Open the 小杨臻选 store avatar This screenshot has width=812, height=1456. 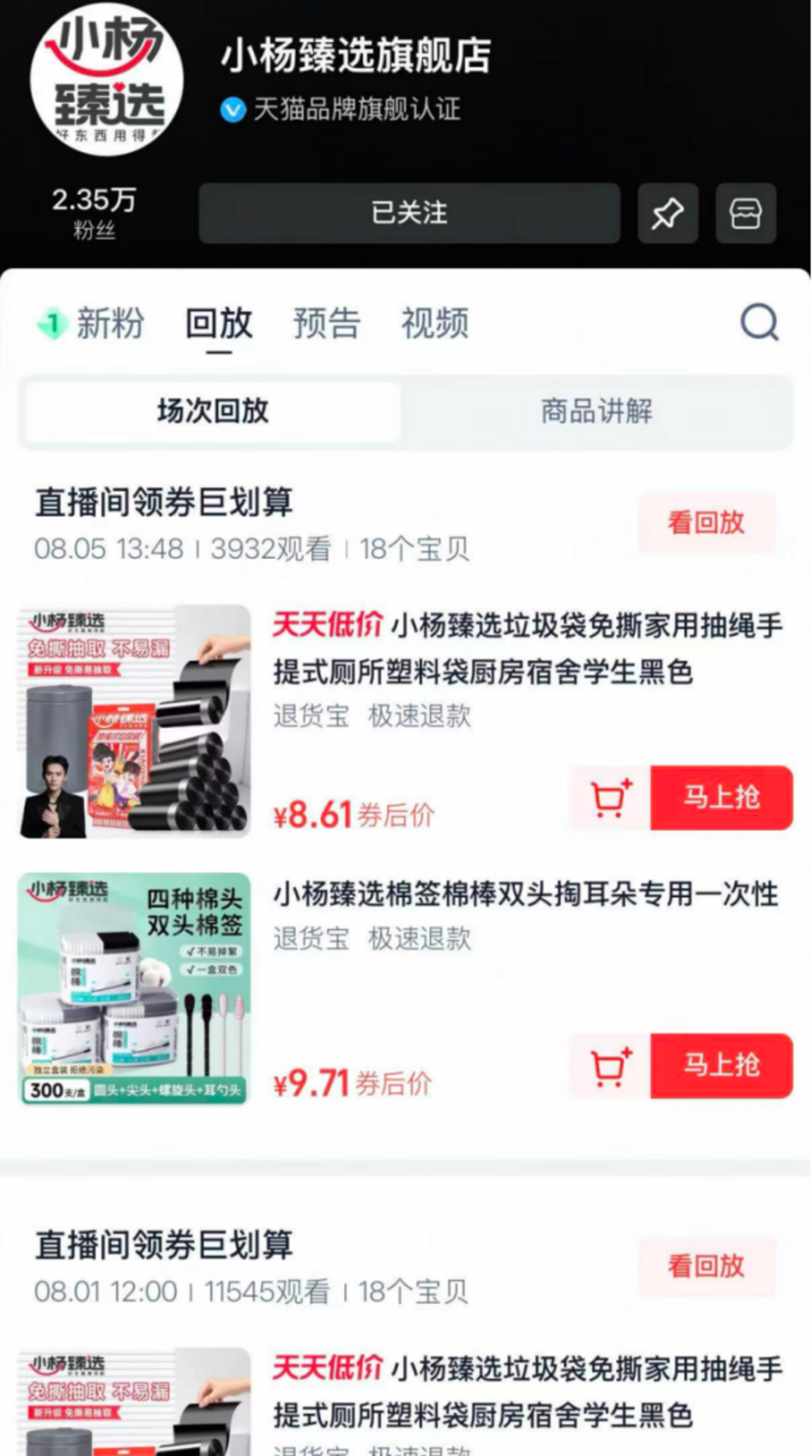pos(107,79)
